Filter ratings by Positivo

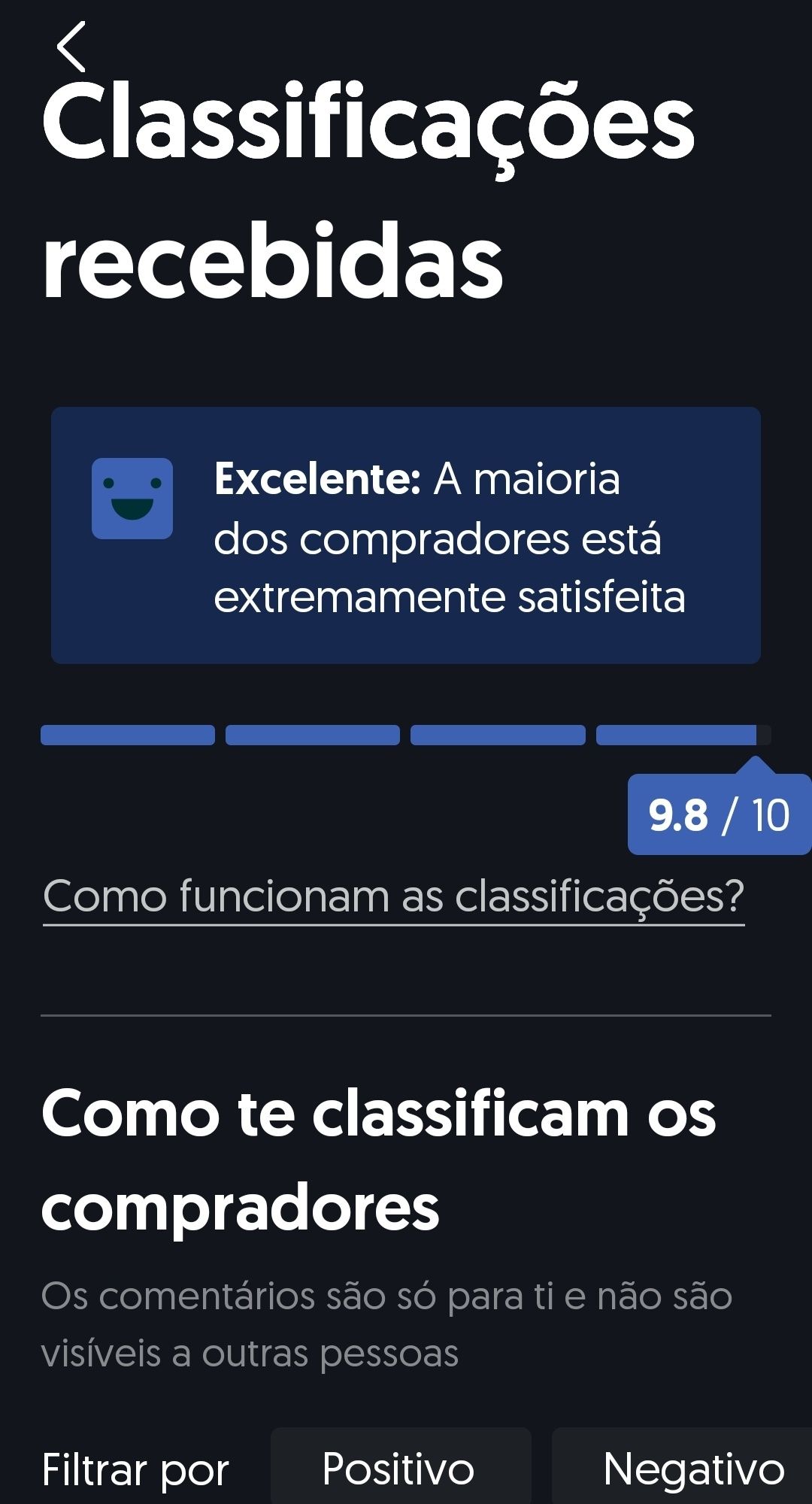(x=399, y=1469)
